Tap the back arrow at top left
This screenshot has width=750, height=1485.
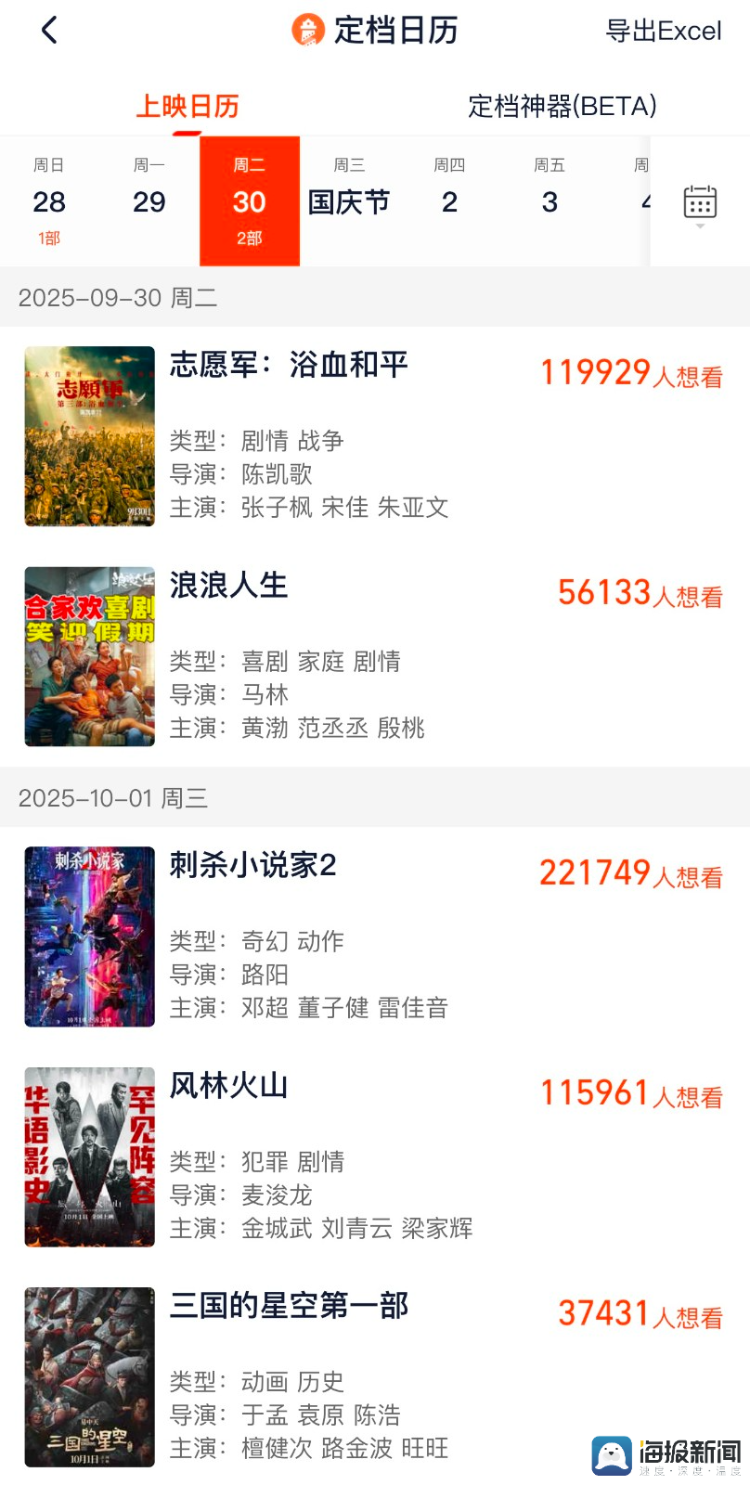pos(47,32)
